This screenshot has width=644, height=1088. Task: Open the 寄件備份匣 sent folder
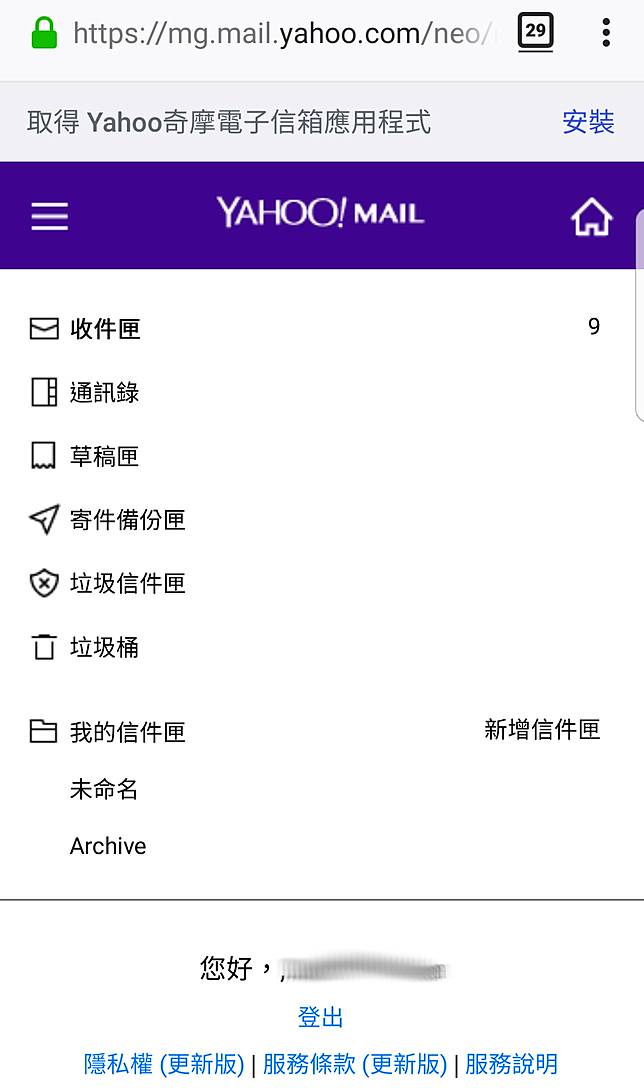coord(127,520)
